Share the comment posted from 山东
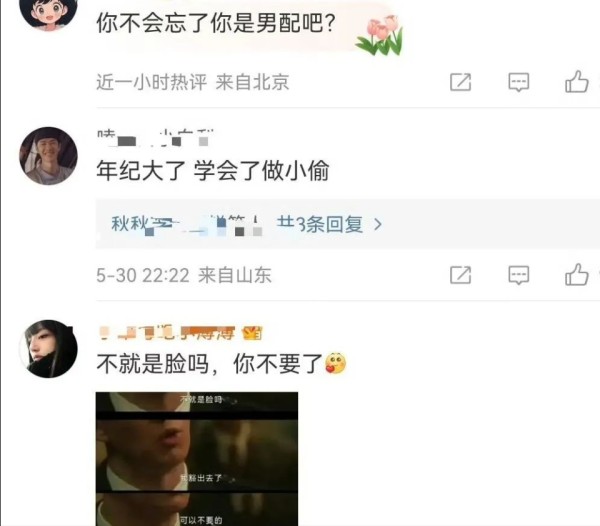This screenshot has width=600, height=526. pyautogui.click(x=460, y=275)
